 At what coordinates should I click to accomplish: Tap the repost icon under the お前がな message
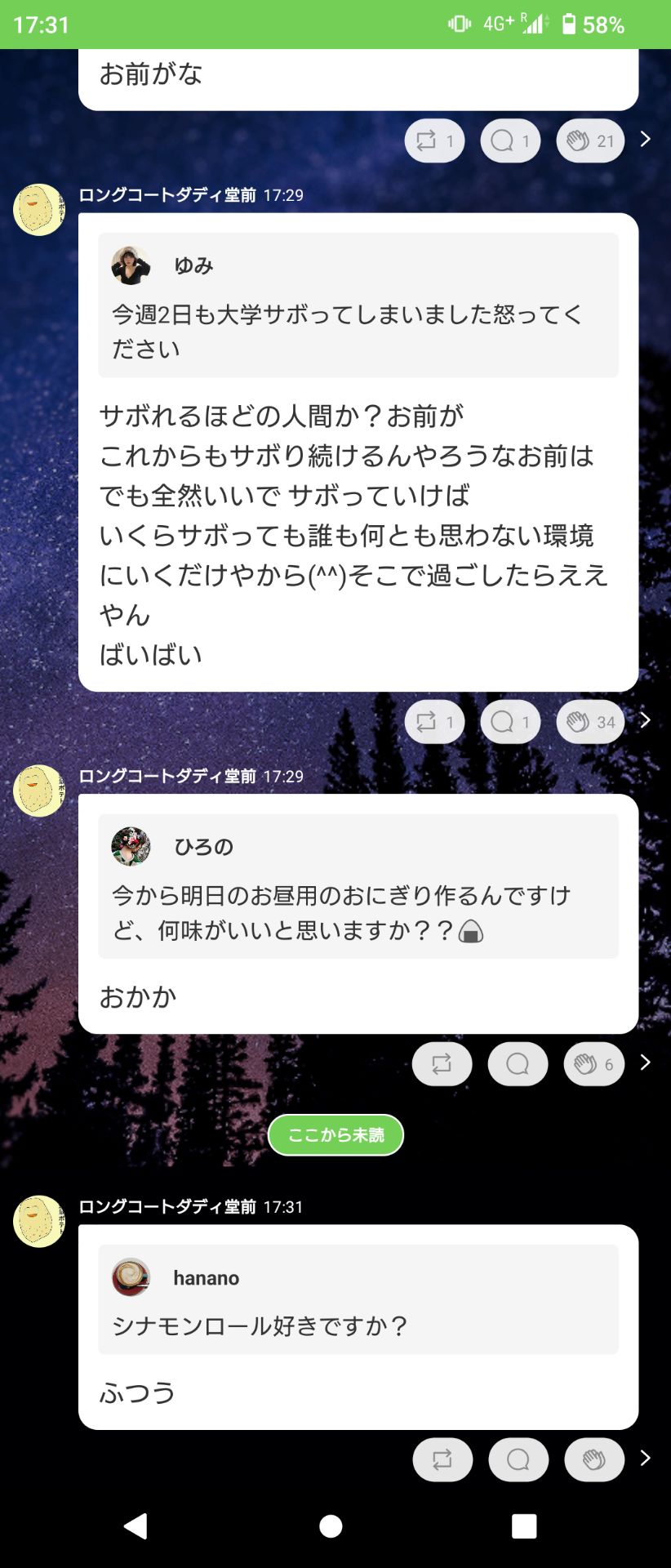pyautogui.click(x=433, y=140)
